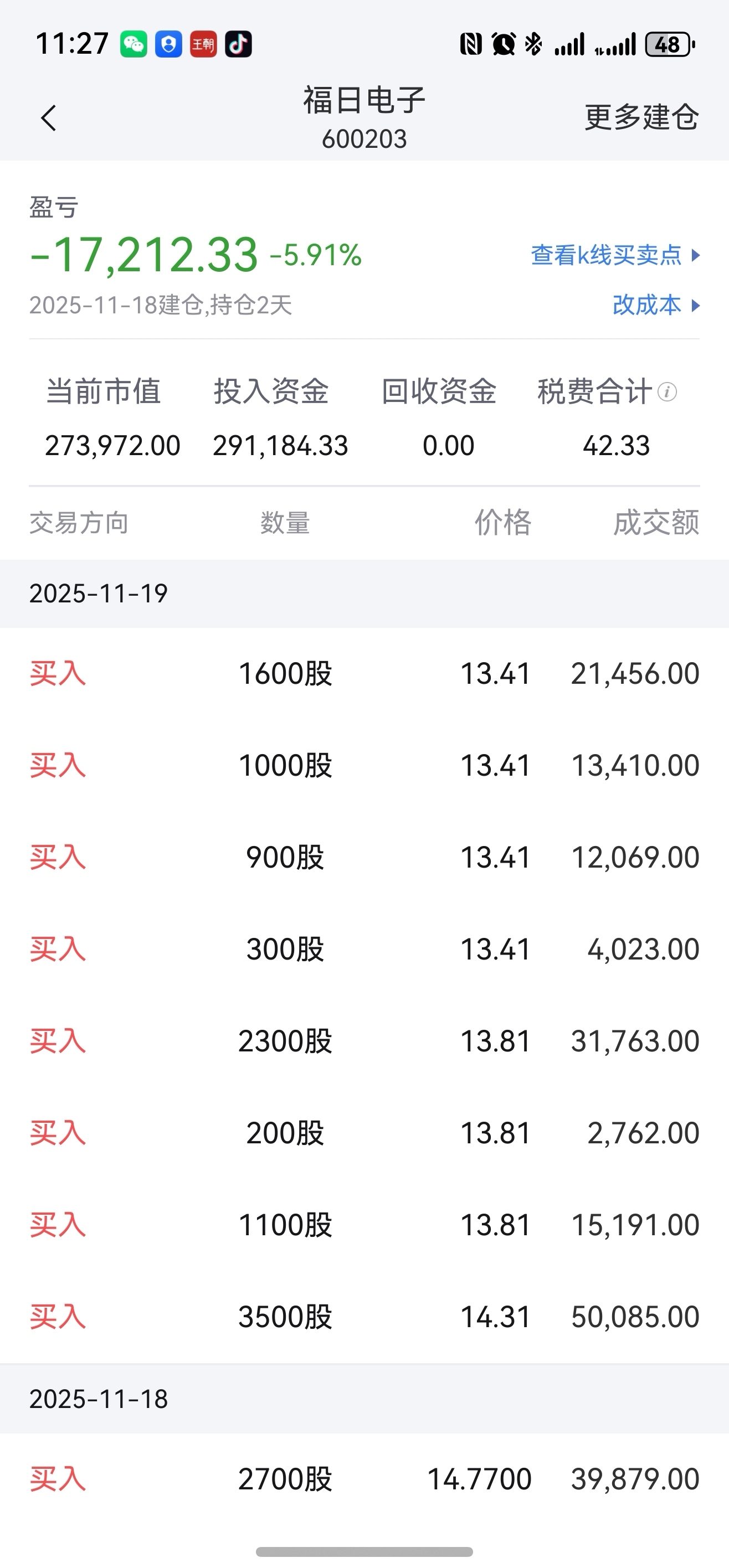Go back using the top-left arrow

click(x=49, y=118)
